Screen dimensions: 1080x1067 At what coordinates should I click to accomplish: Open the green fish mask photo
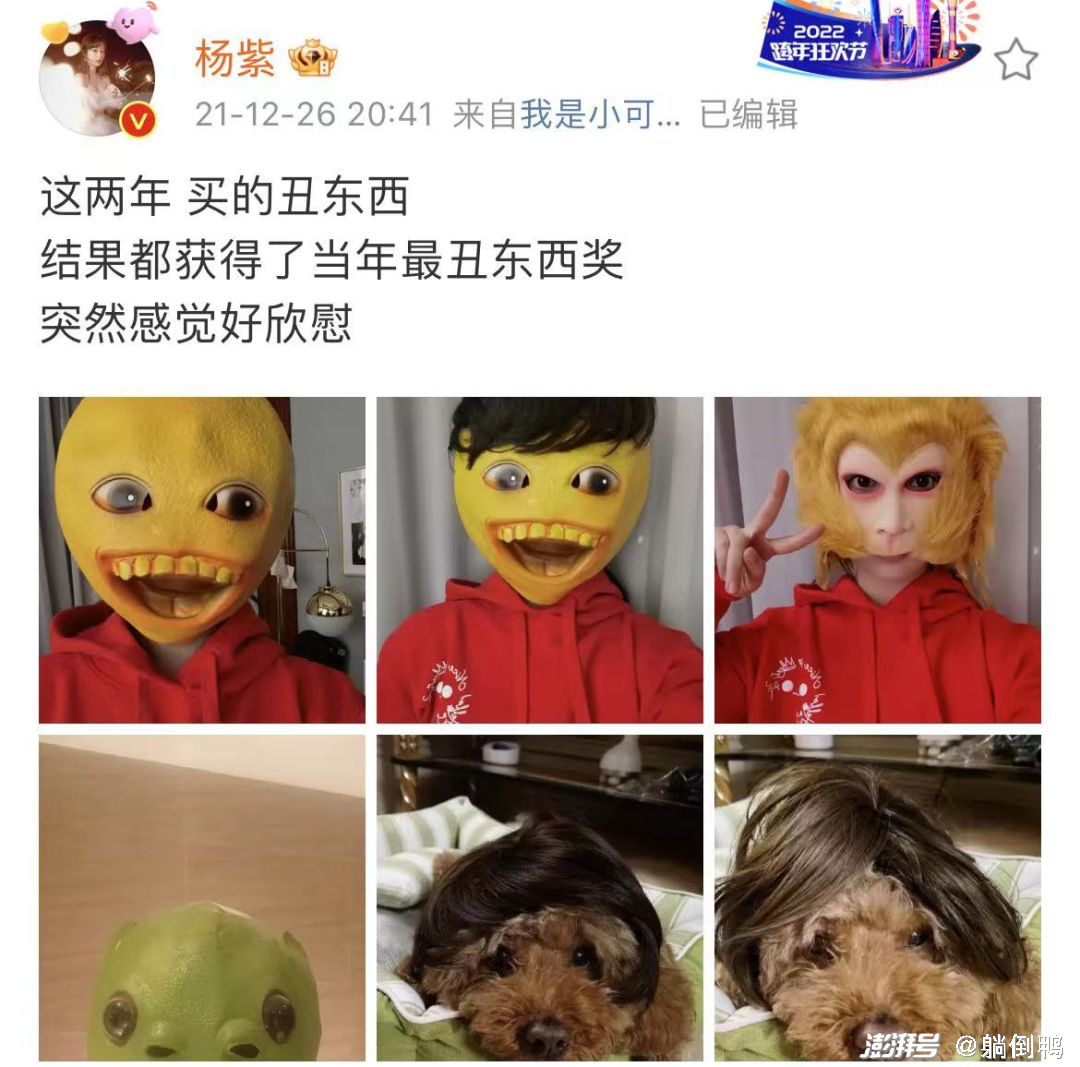click(202, 898)
